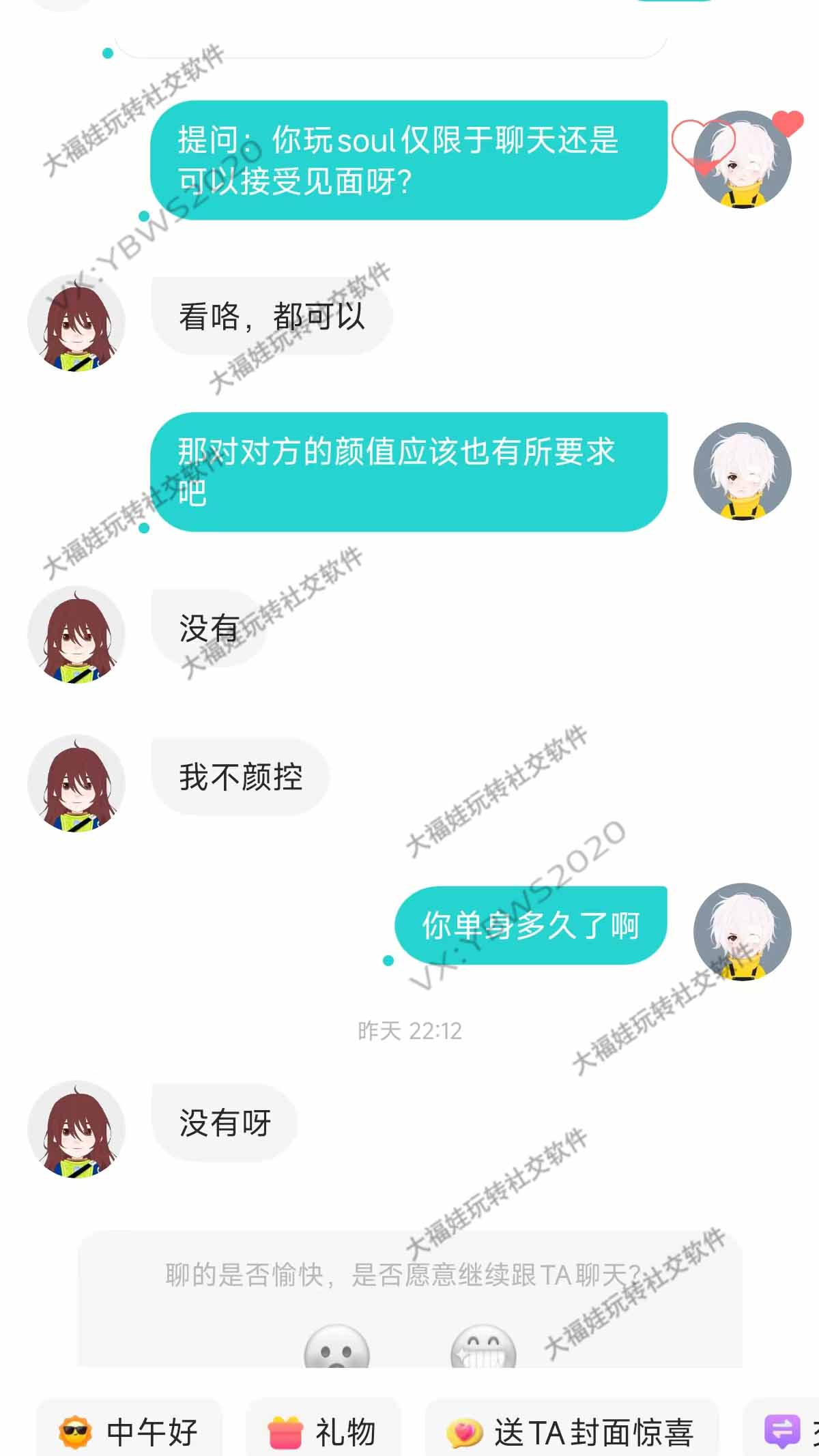Send the 中午好 quick greeting
Viewport: 819px width, 1456px height.
[x=130, y=1431]
